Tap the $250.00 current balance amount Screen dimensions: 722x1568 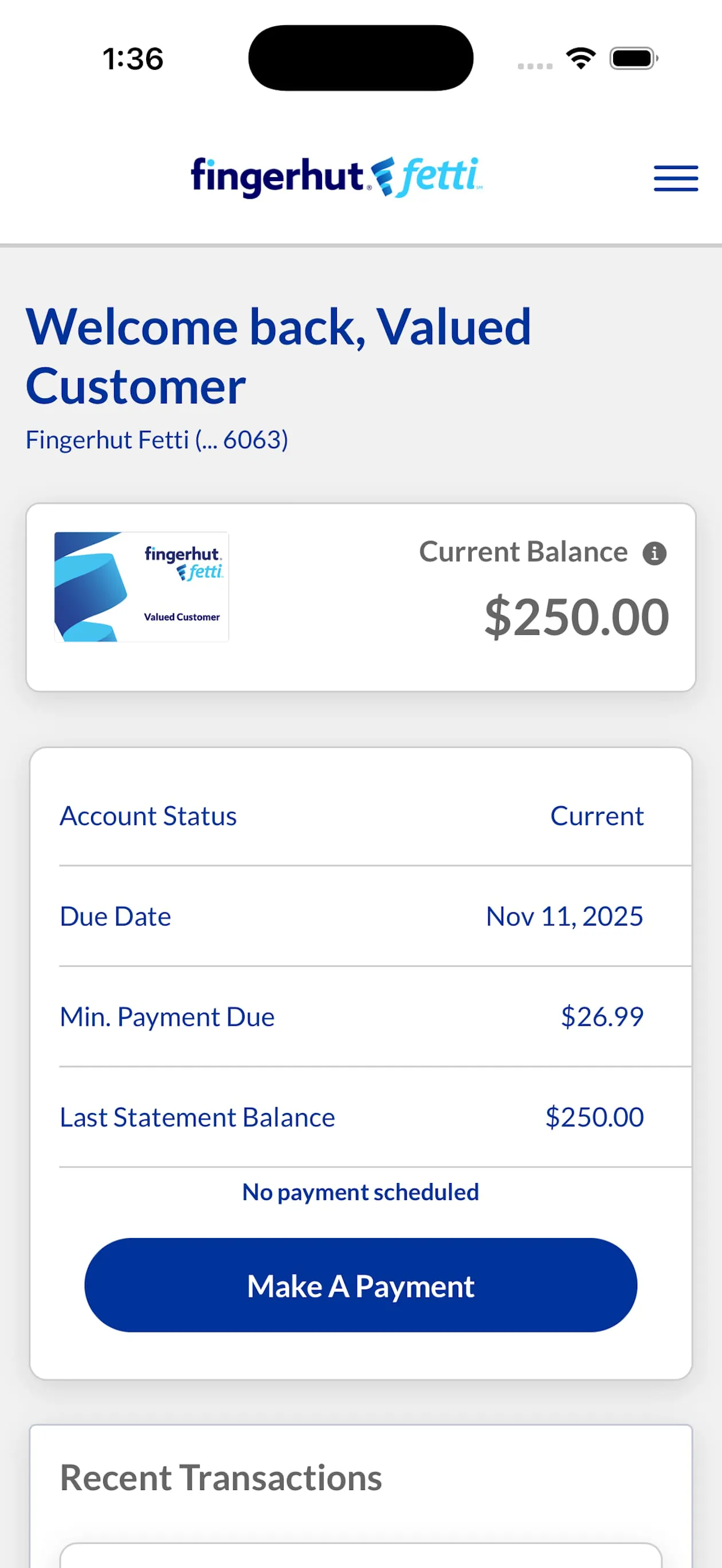pos(576,616)
